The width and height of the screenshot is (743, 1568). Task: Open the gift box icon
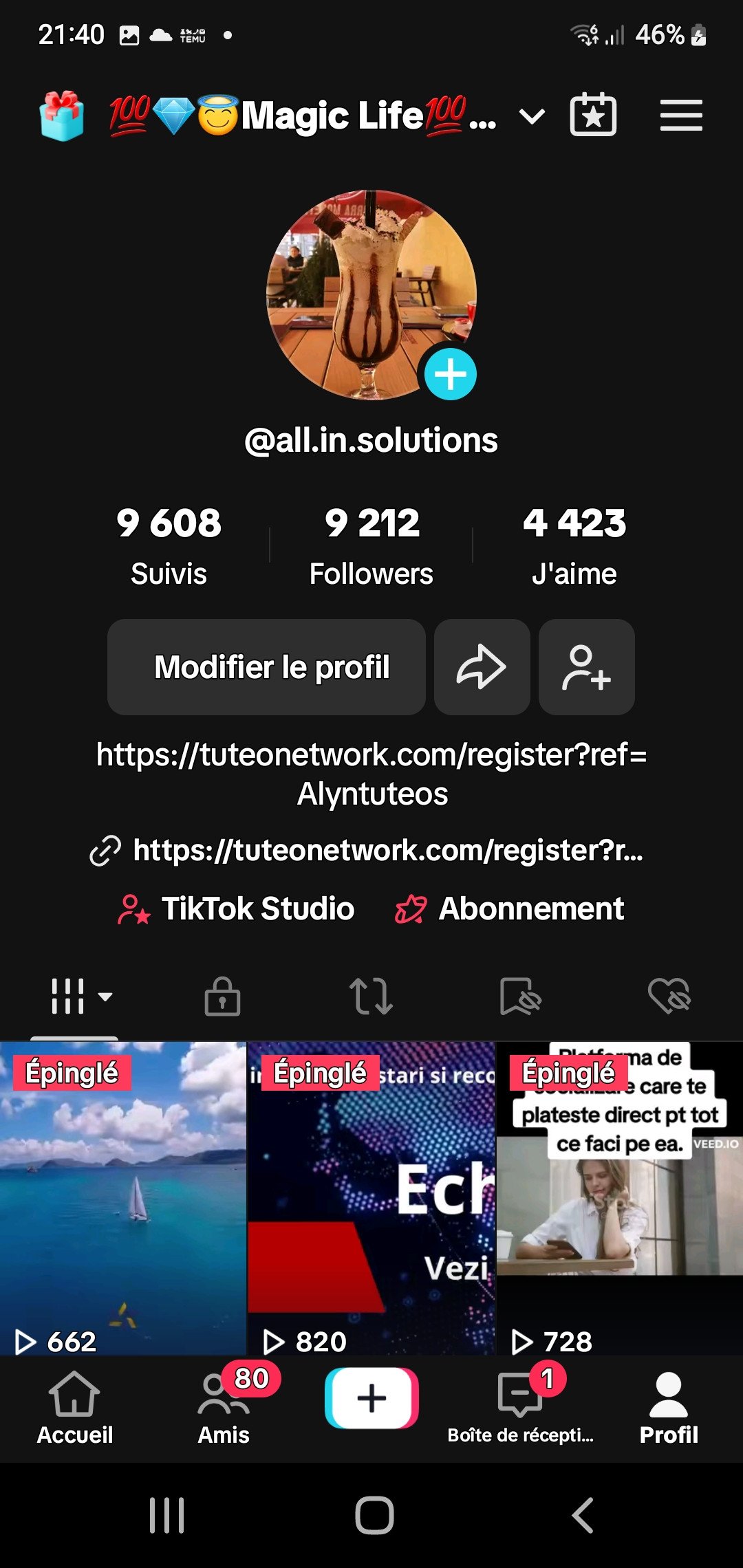[62, 116]
